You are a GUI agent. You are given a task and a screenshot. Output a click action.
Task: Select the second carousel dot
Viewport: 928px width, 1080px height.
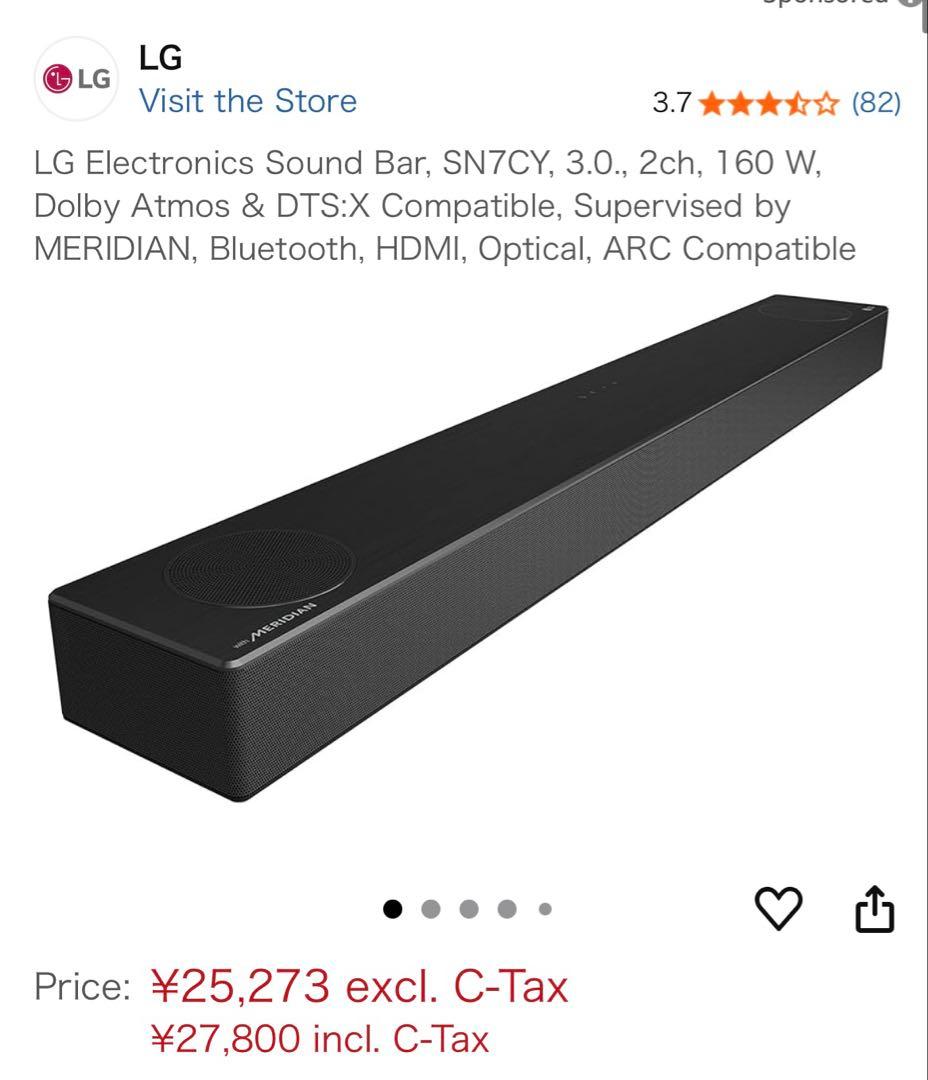pyautogui.click(x=432, y=907)
